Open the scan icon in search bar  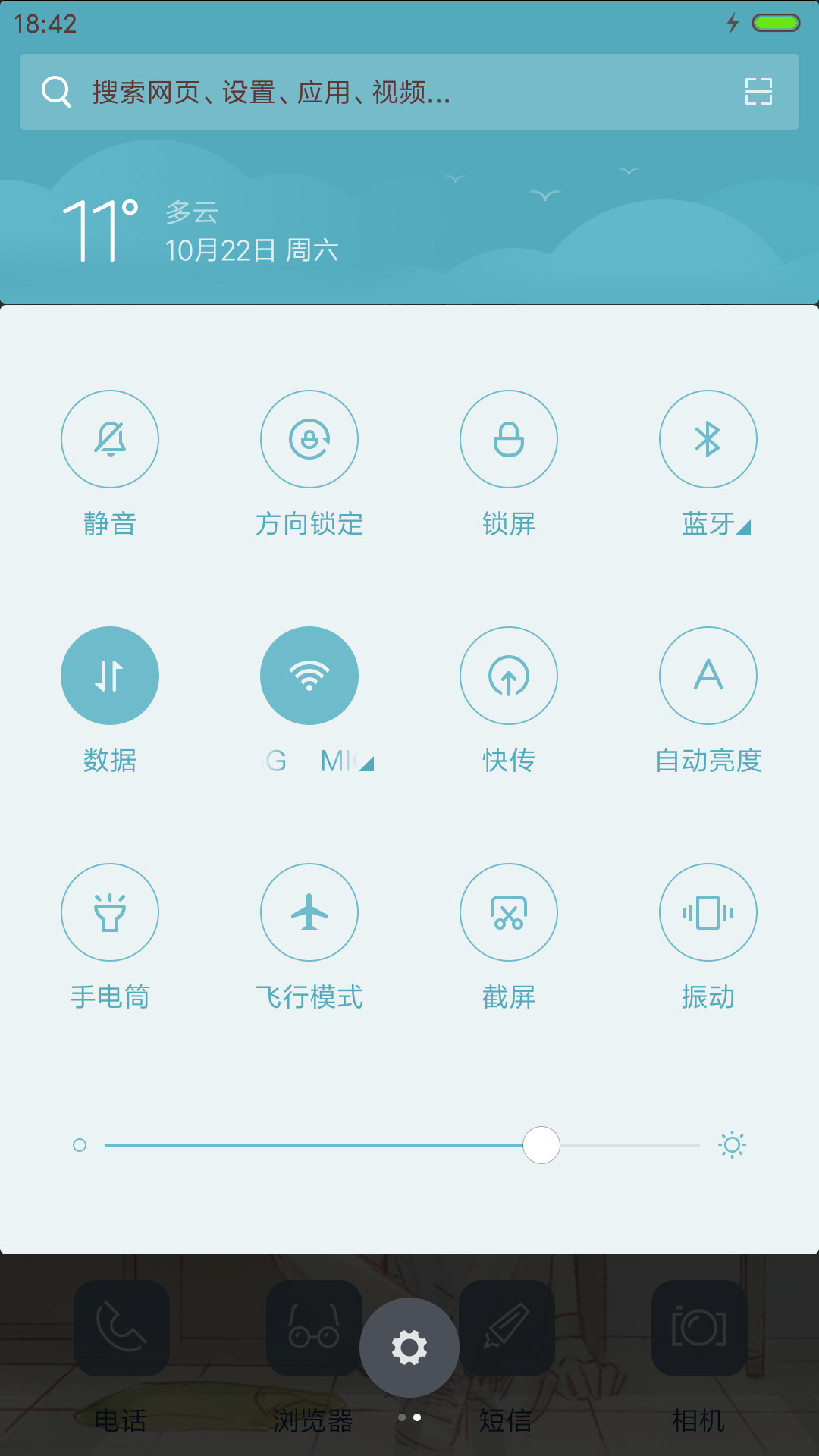click(758, 92)
